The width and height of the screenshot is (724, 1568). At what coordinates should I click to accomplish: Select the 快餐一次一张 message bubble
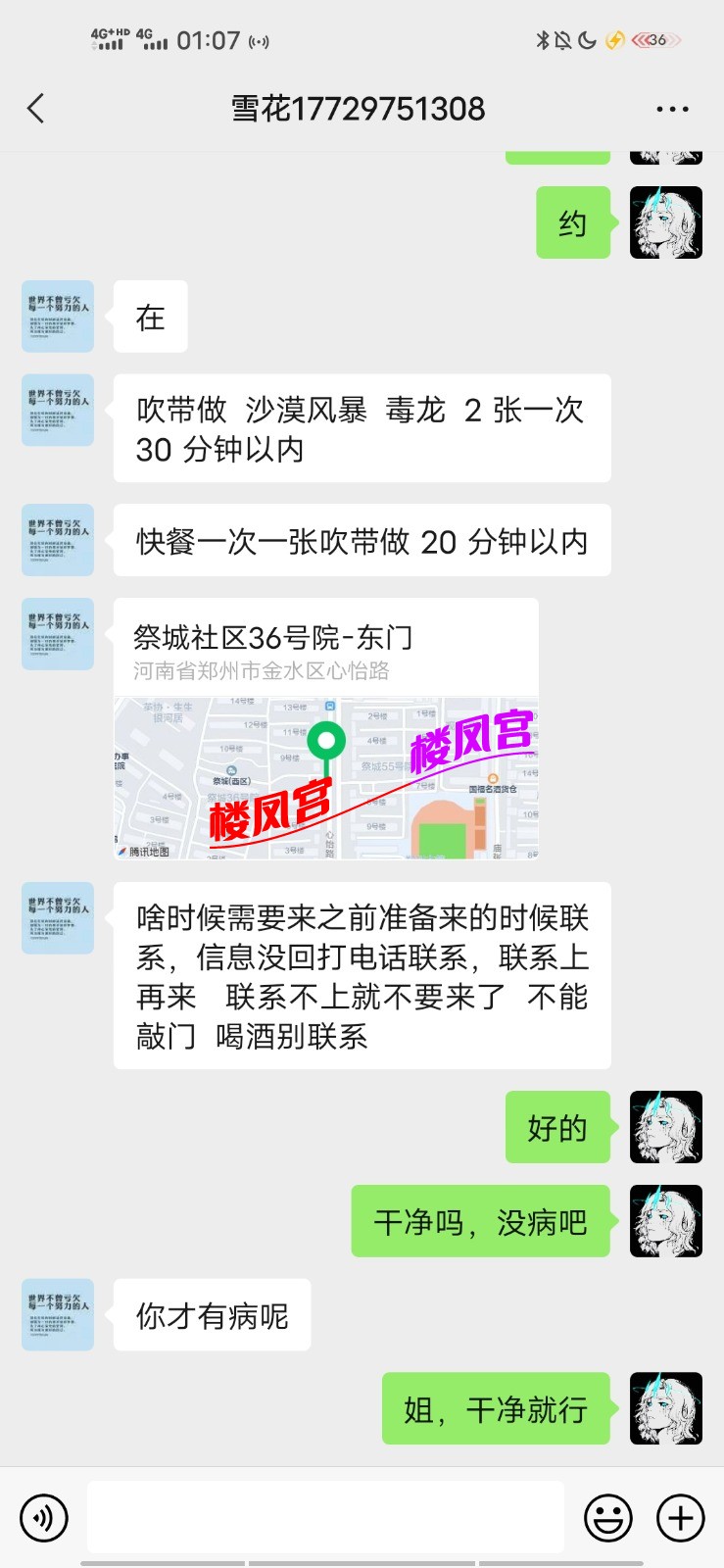[362, 541]
